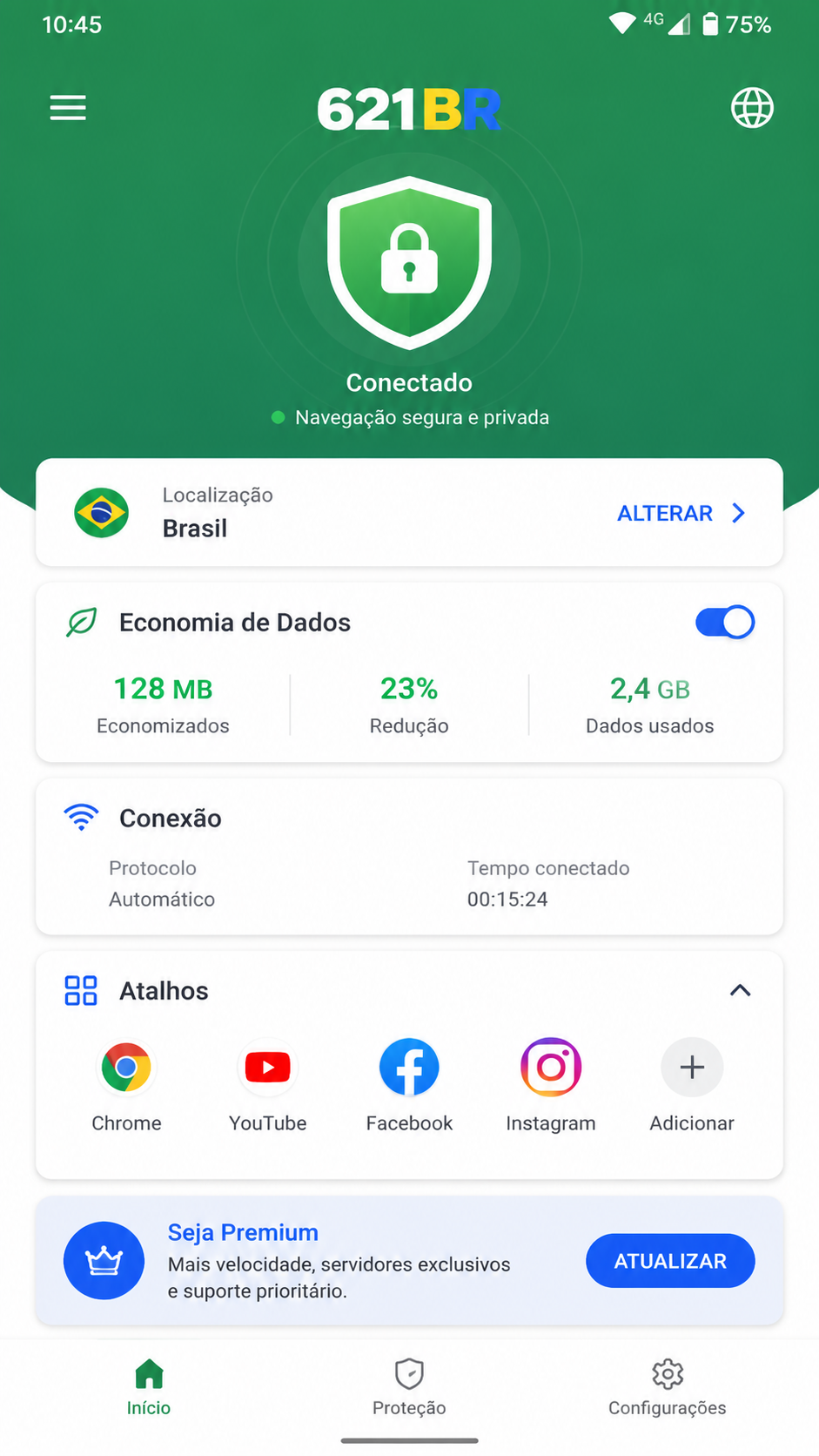Launch the YouTube shortcut

tap(268, 1085)
